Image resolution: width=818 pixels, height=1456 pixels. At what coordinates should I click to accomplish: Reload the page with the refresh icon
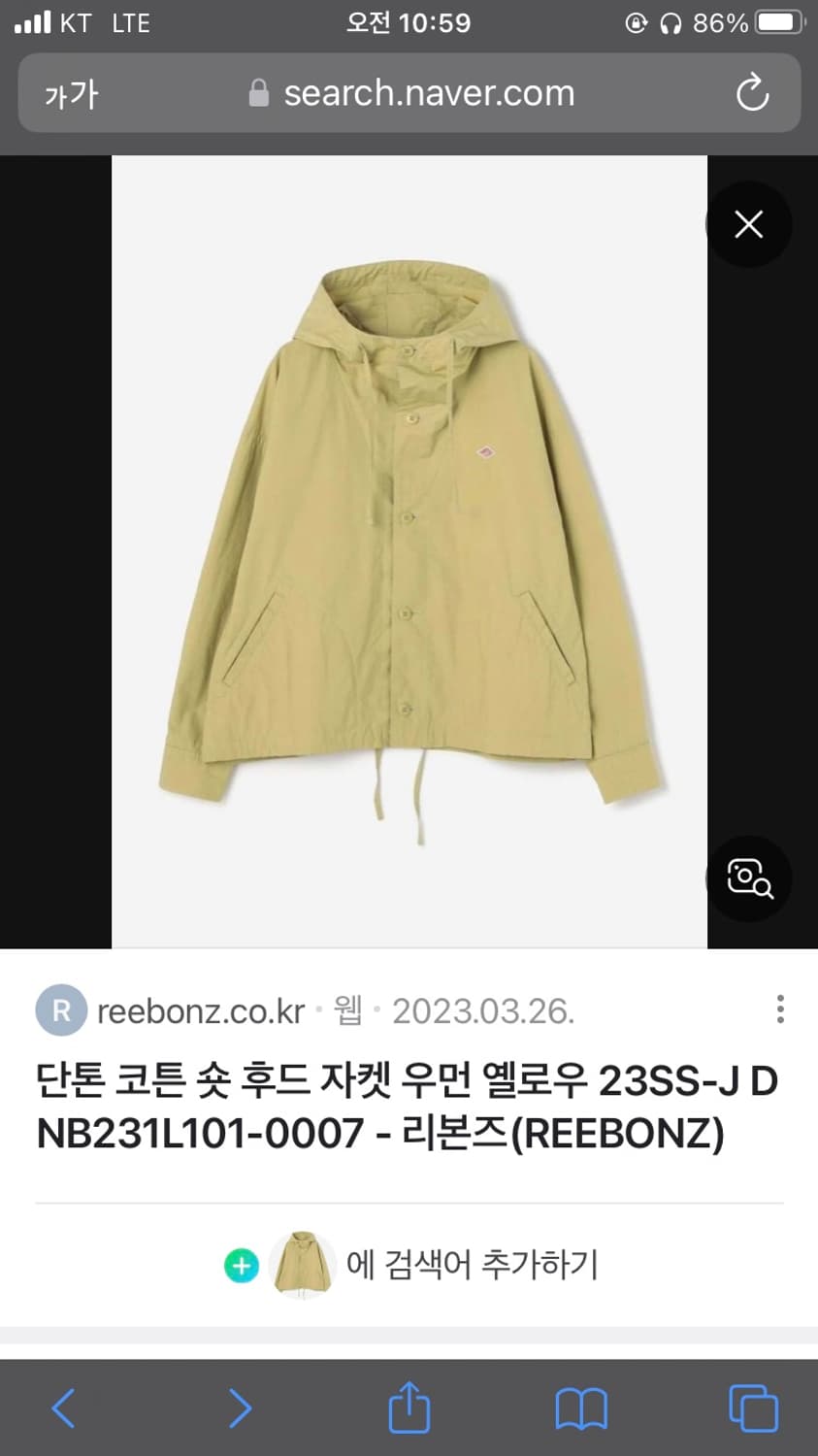(752, 93)
